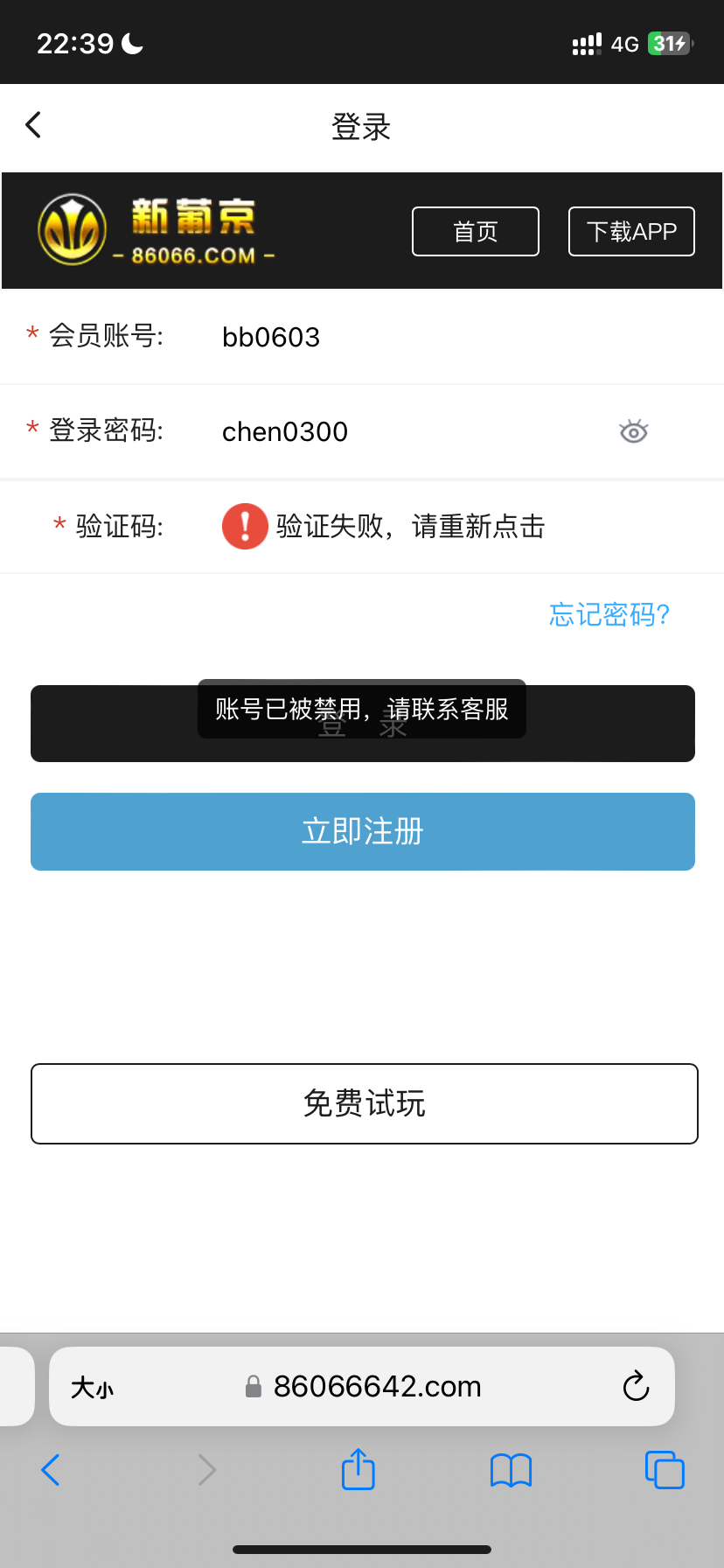Toggle password visibility eye icon
The height and width of the screenshot is (1568, 724).
633,431
